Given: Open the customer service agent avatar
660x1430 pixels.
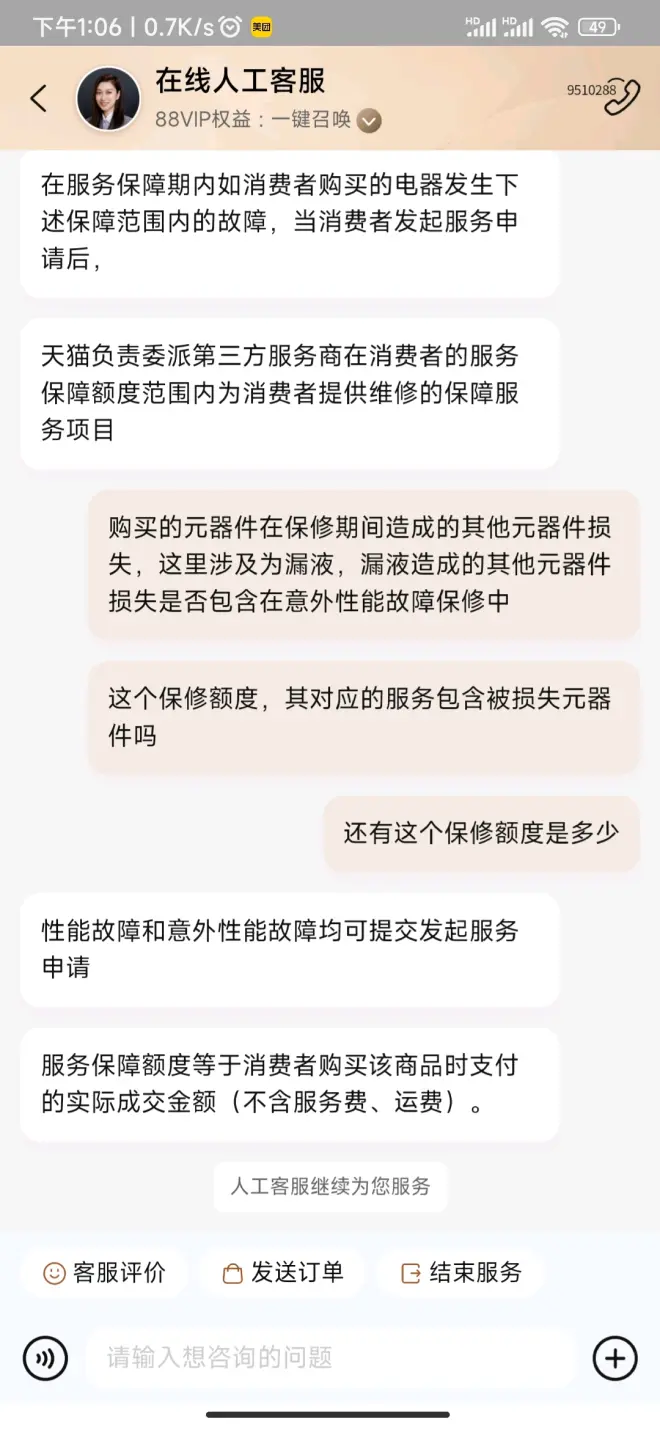Looking at the screenshot, I should (108, 98).
